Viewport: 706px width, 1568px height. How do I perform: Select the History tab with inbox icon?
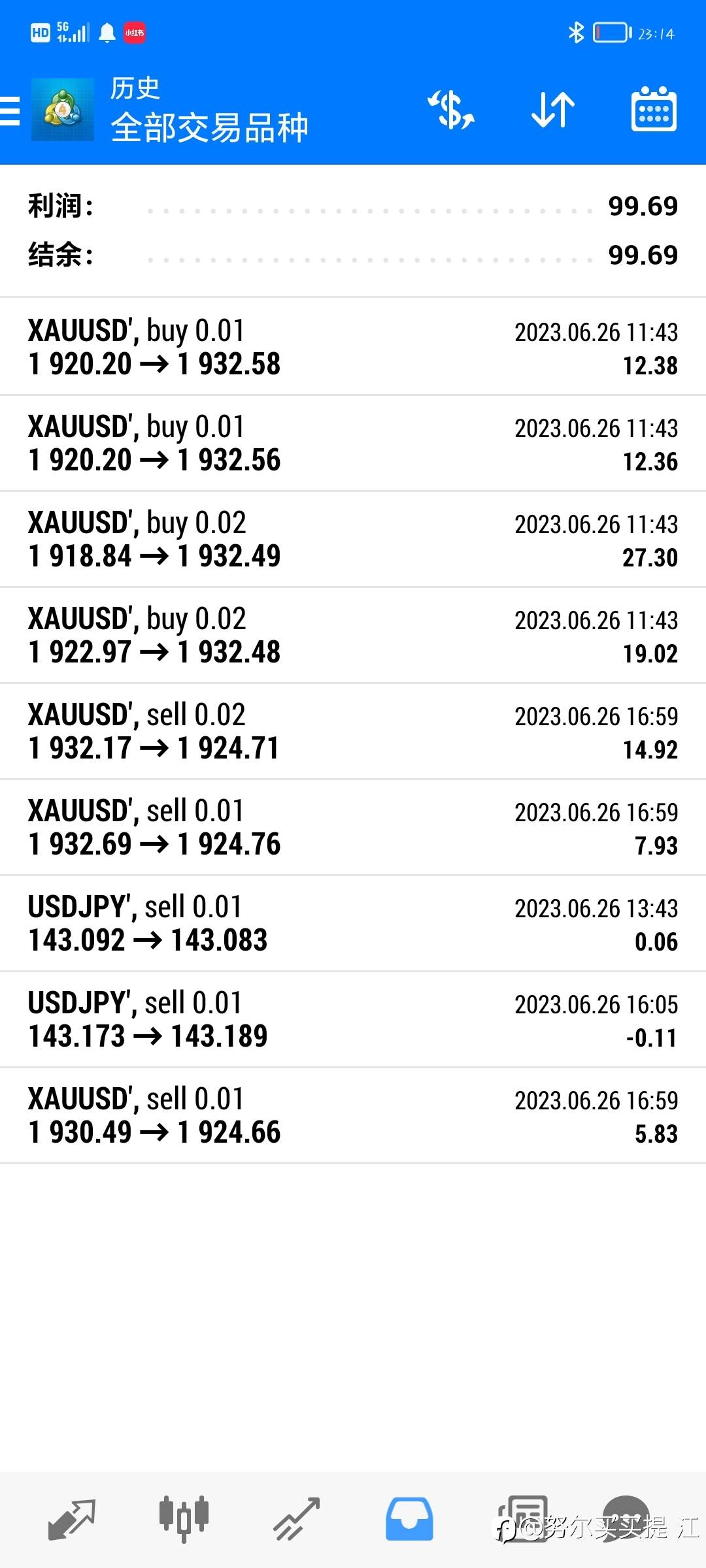(409, 1520)
